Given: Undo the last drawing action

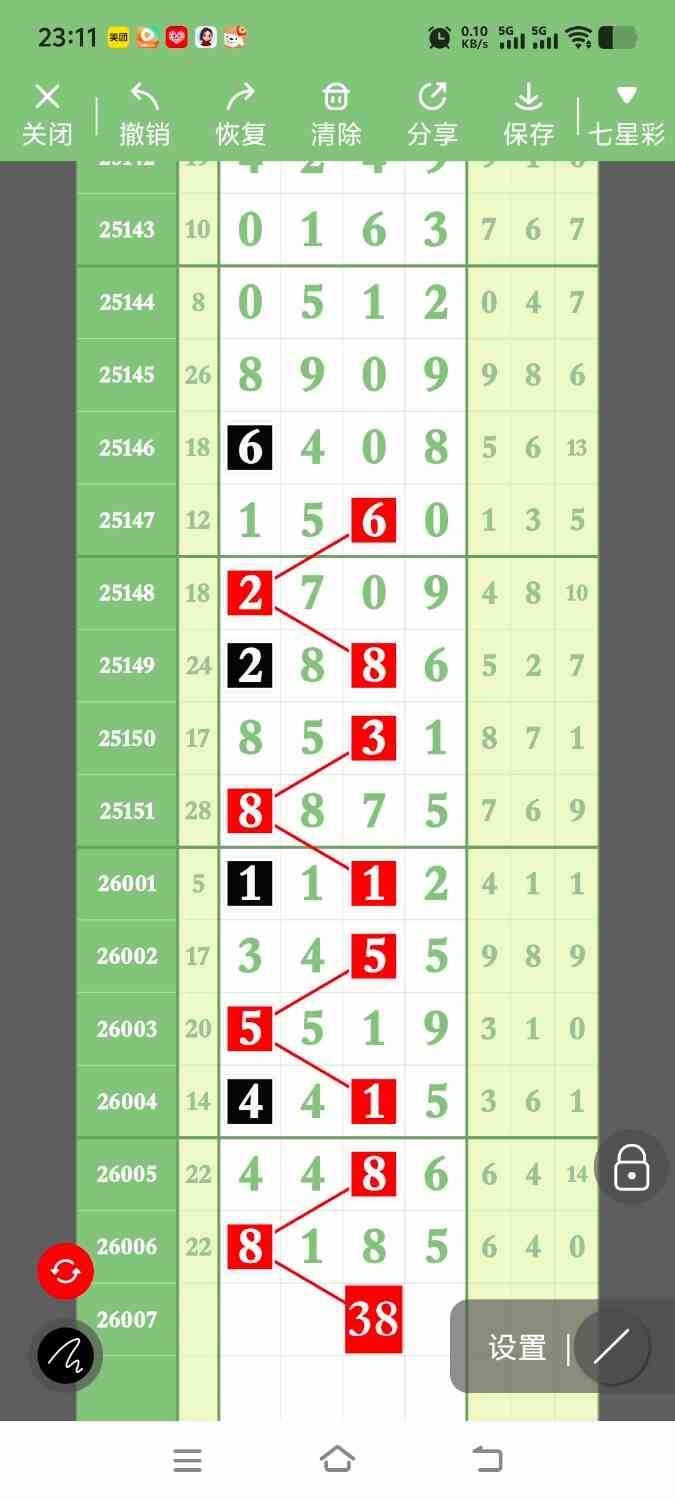Looking at the screenshot, I should point(144,114).
